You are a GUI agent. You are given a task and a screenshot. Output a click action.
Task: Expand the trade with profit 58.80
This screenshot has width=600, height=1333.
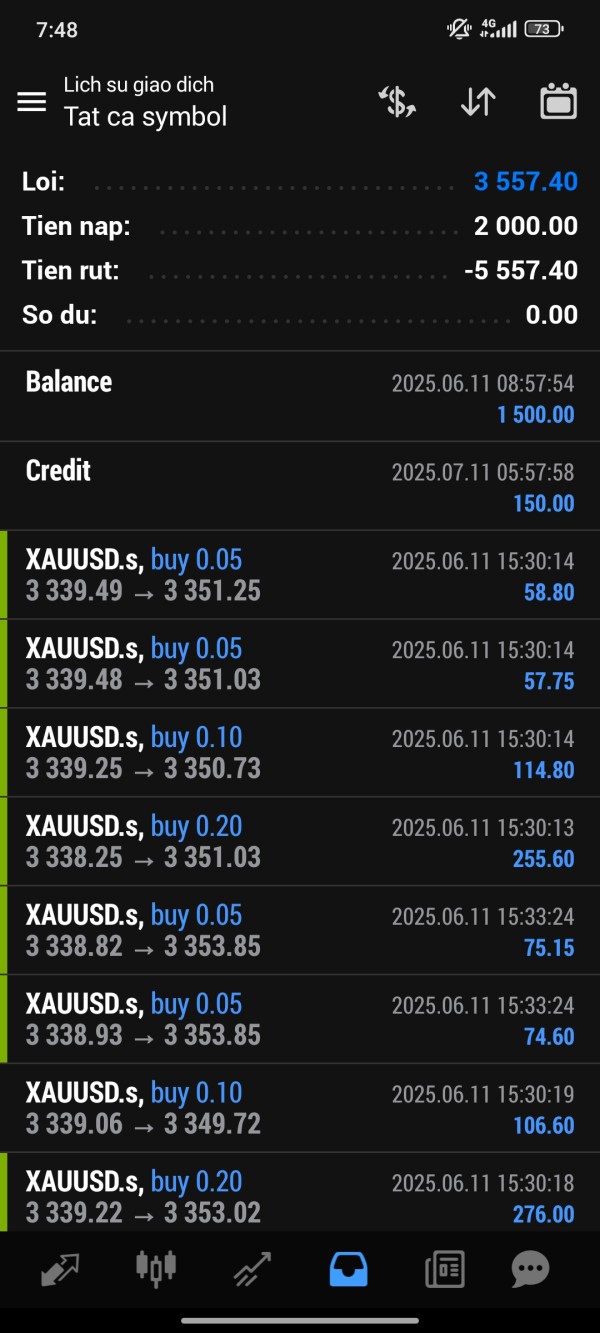[x=300, y=575]
